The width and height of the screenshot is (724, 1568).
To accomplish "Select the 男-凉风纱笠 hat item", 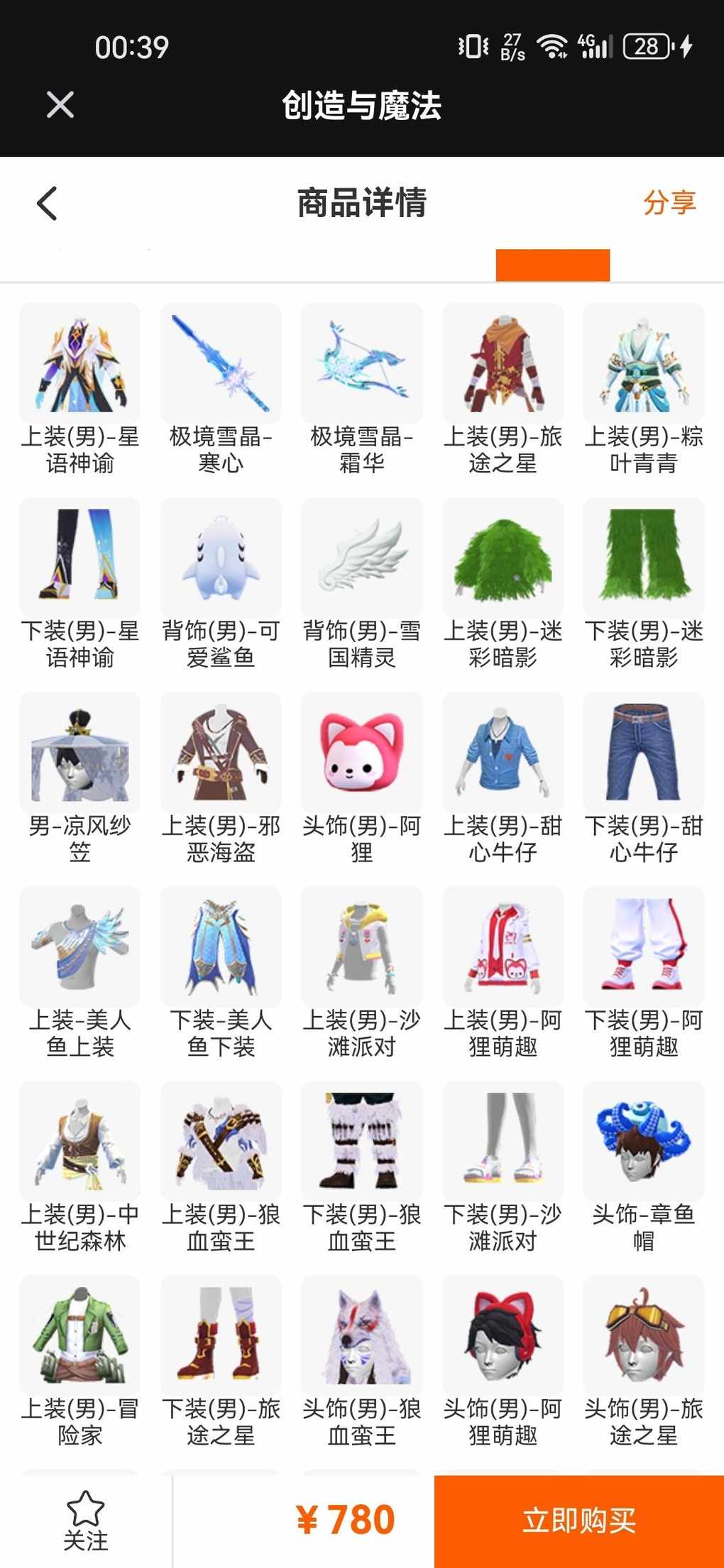I will coord(80,778).
